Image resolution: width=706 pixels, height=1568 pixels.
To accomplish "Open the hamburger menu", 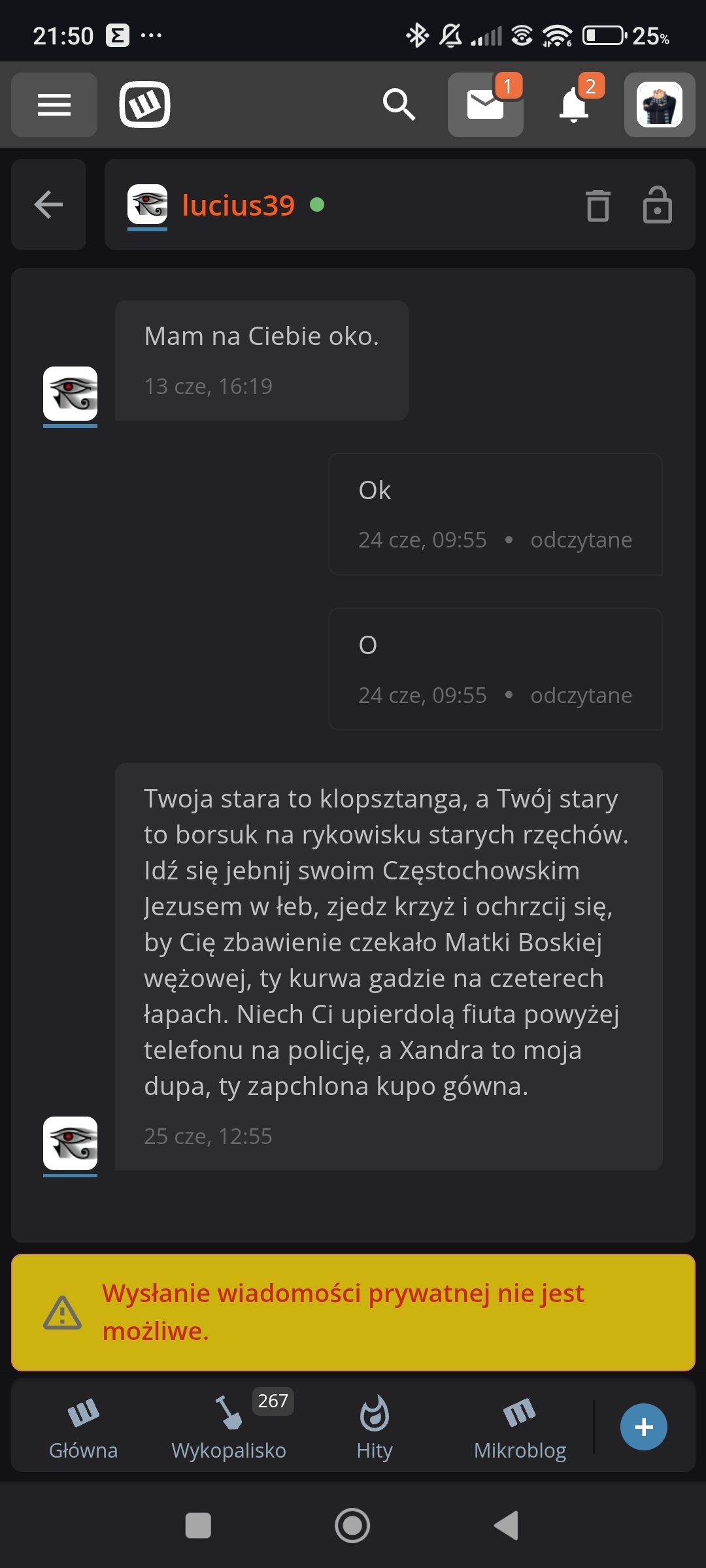I will click(54, 105).
